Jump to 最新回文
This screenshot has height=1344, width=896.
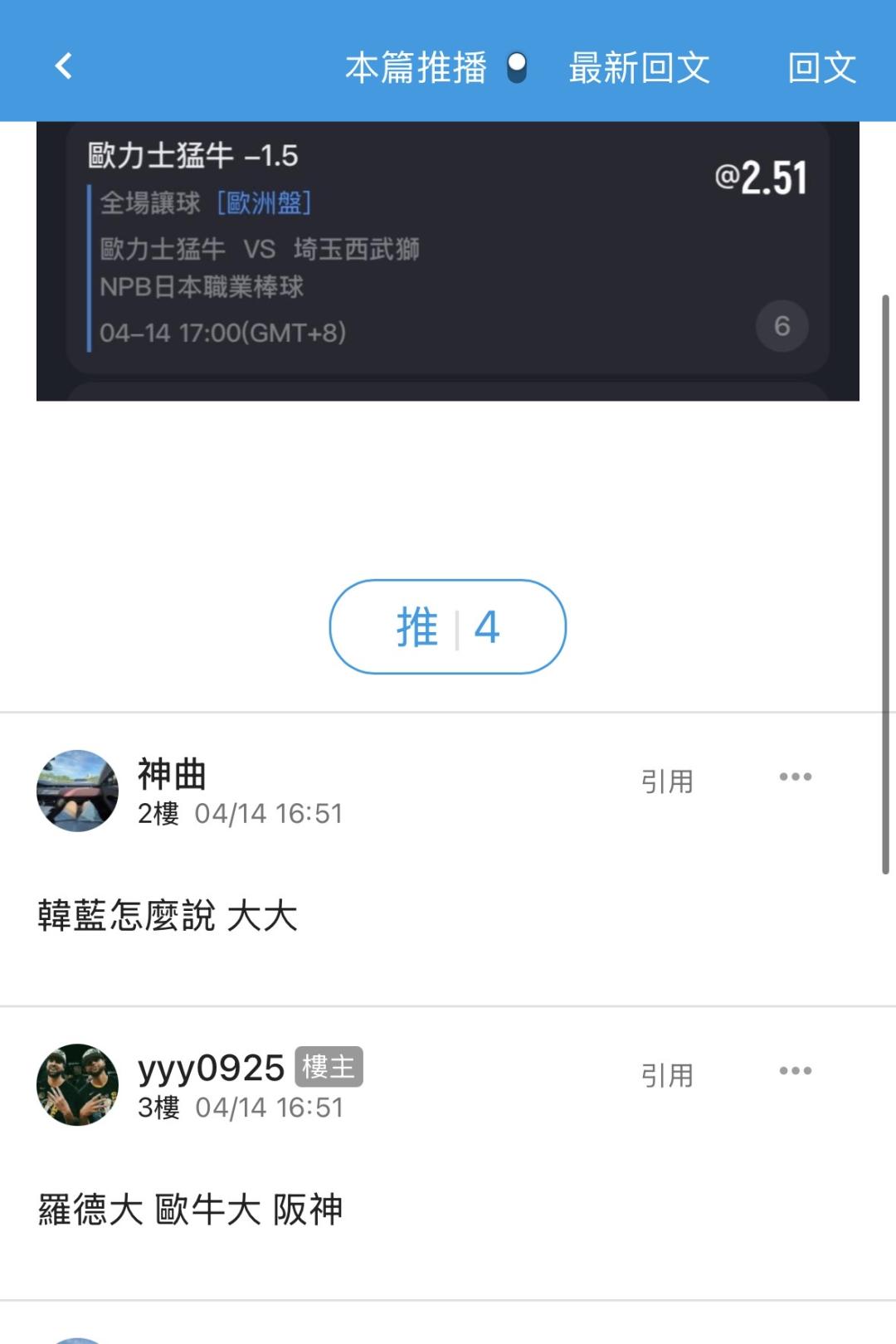639,67
